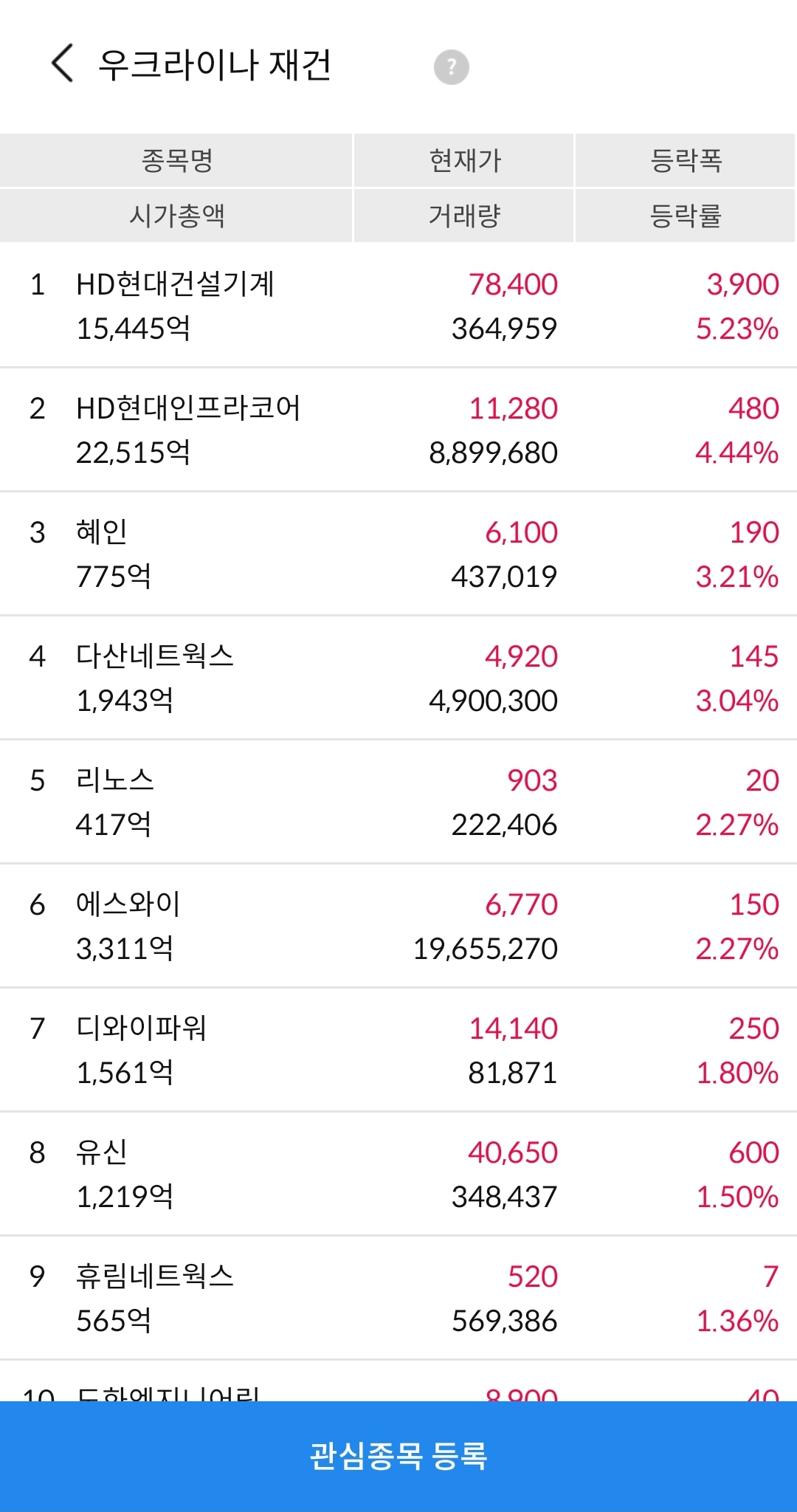Tap the 관심종목 등록 button

coord(398,1456)
